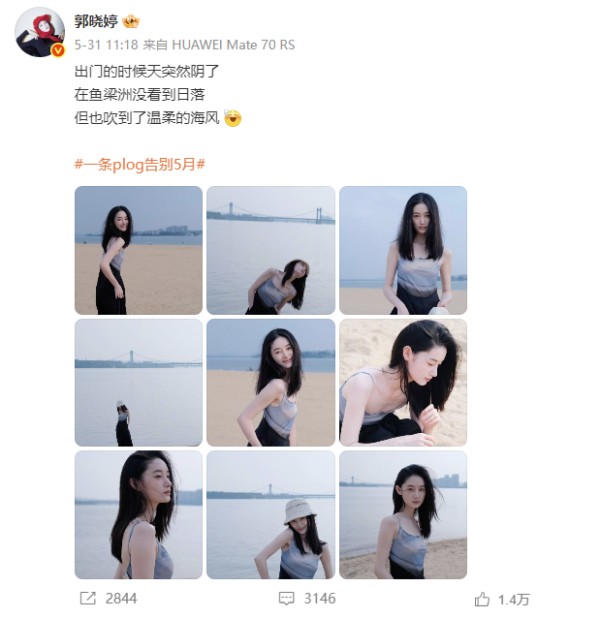Tap the username 郭晓婷

click(x=95, y=21)
